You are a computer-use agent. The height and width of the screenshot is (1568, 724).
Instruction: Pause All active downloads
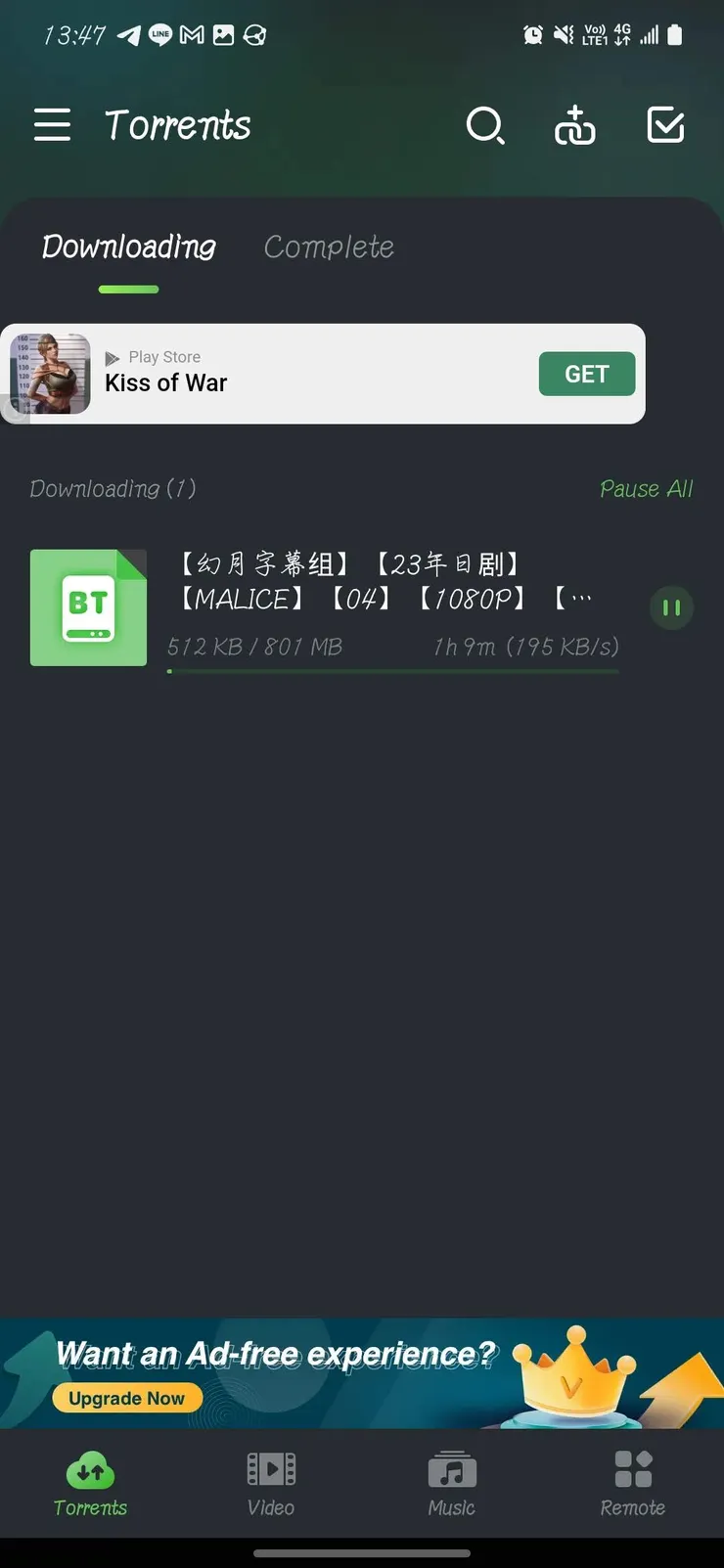coord(646,488)
